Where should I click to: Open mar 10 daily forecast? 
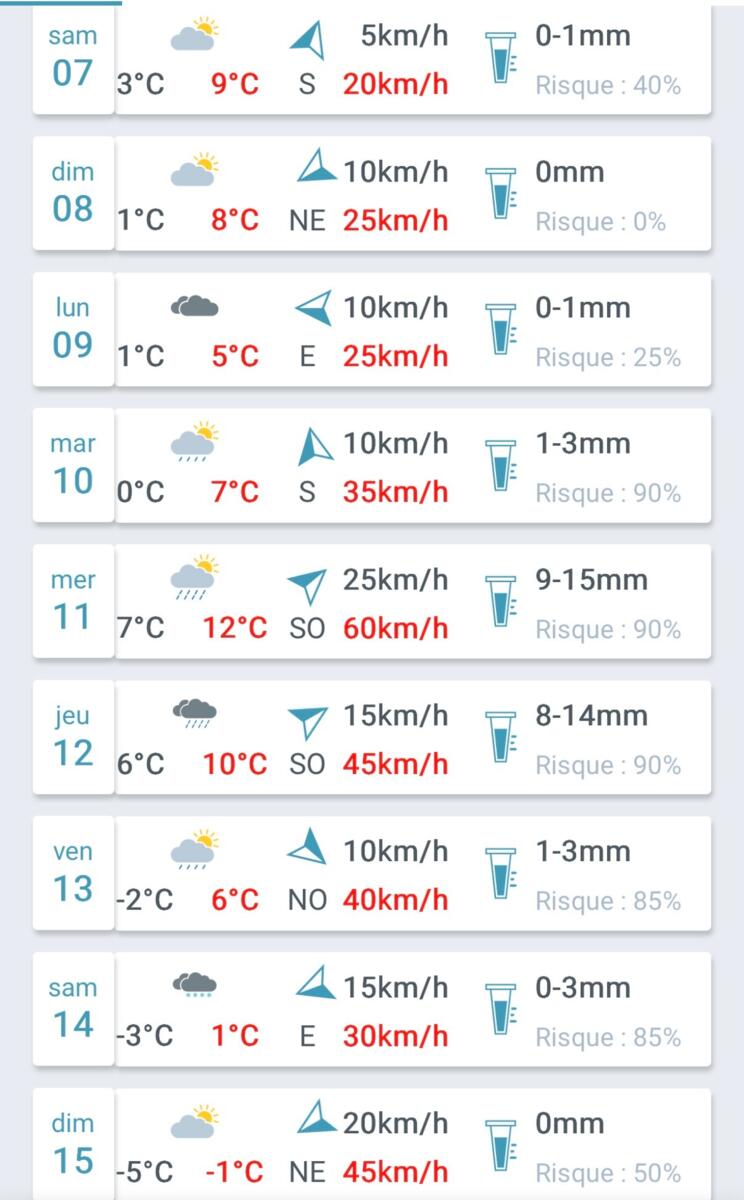click(372, 467)
